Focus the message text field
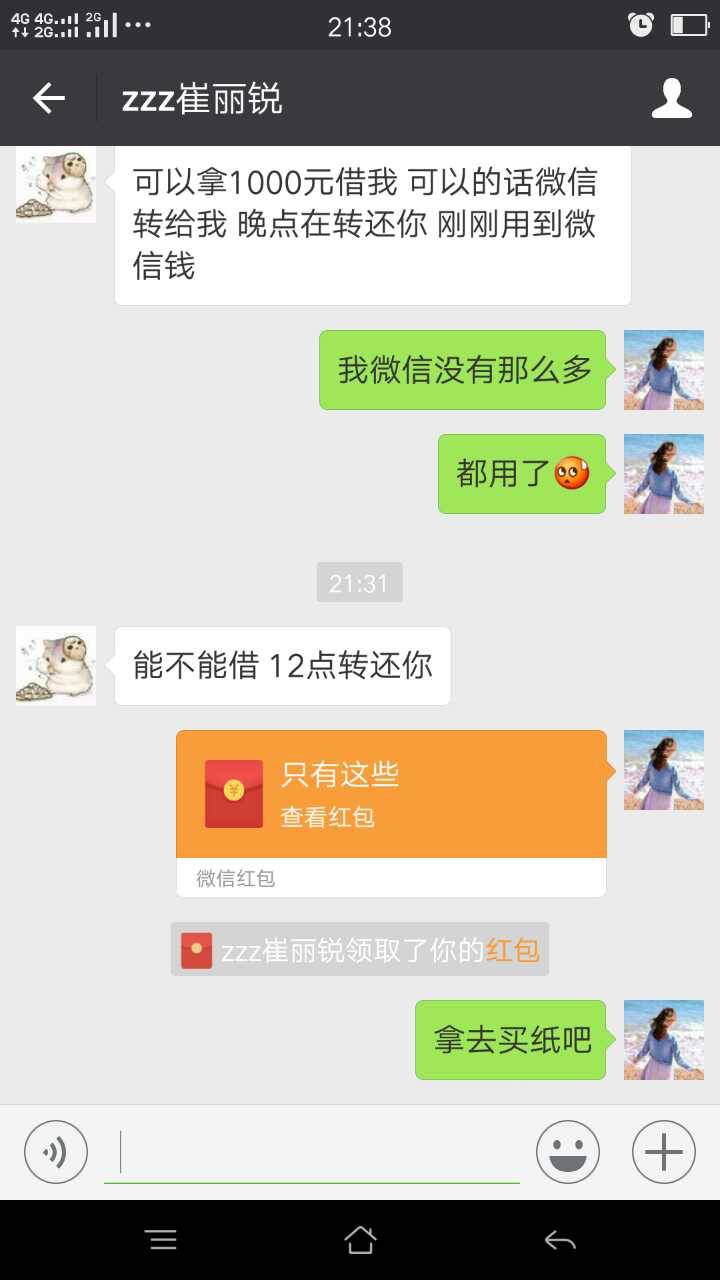720x1280 pixels. [312, 1152]
